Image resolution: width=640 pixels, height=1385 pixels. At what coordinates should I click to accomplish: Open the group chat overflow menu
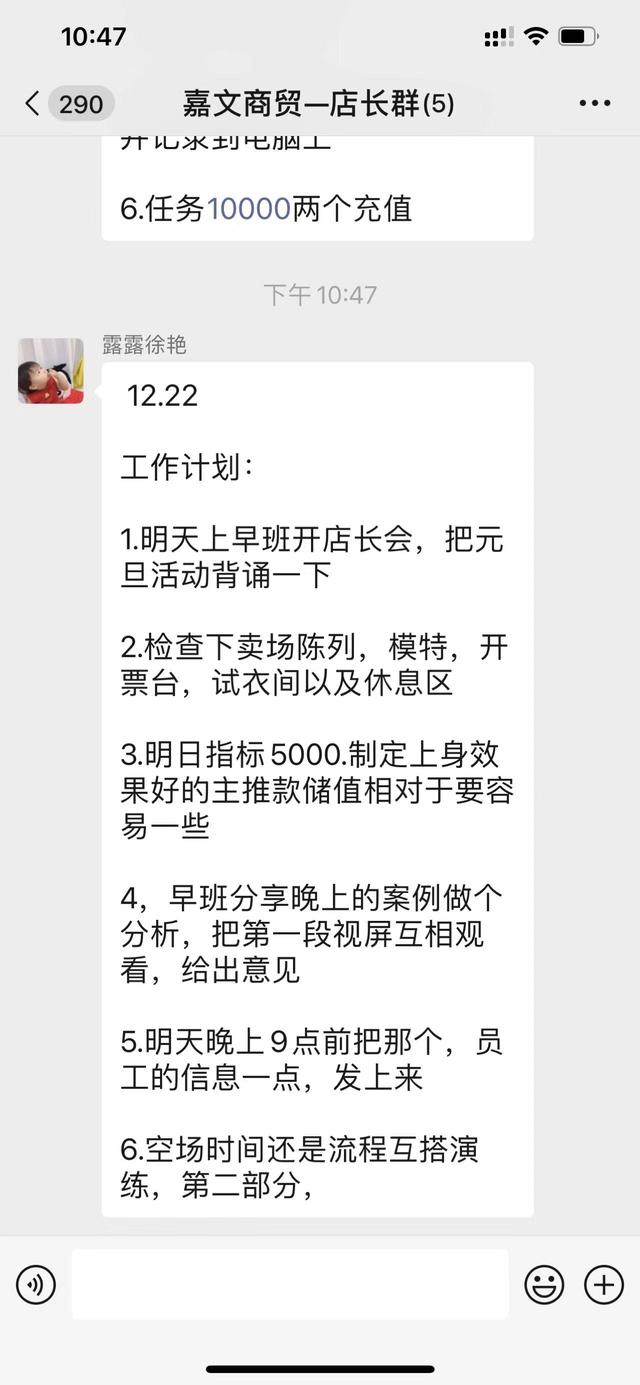click(594, 103)
